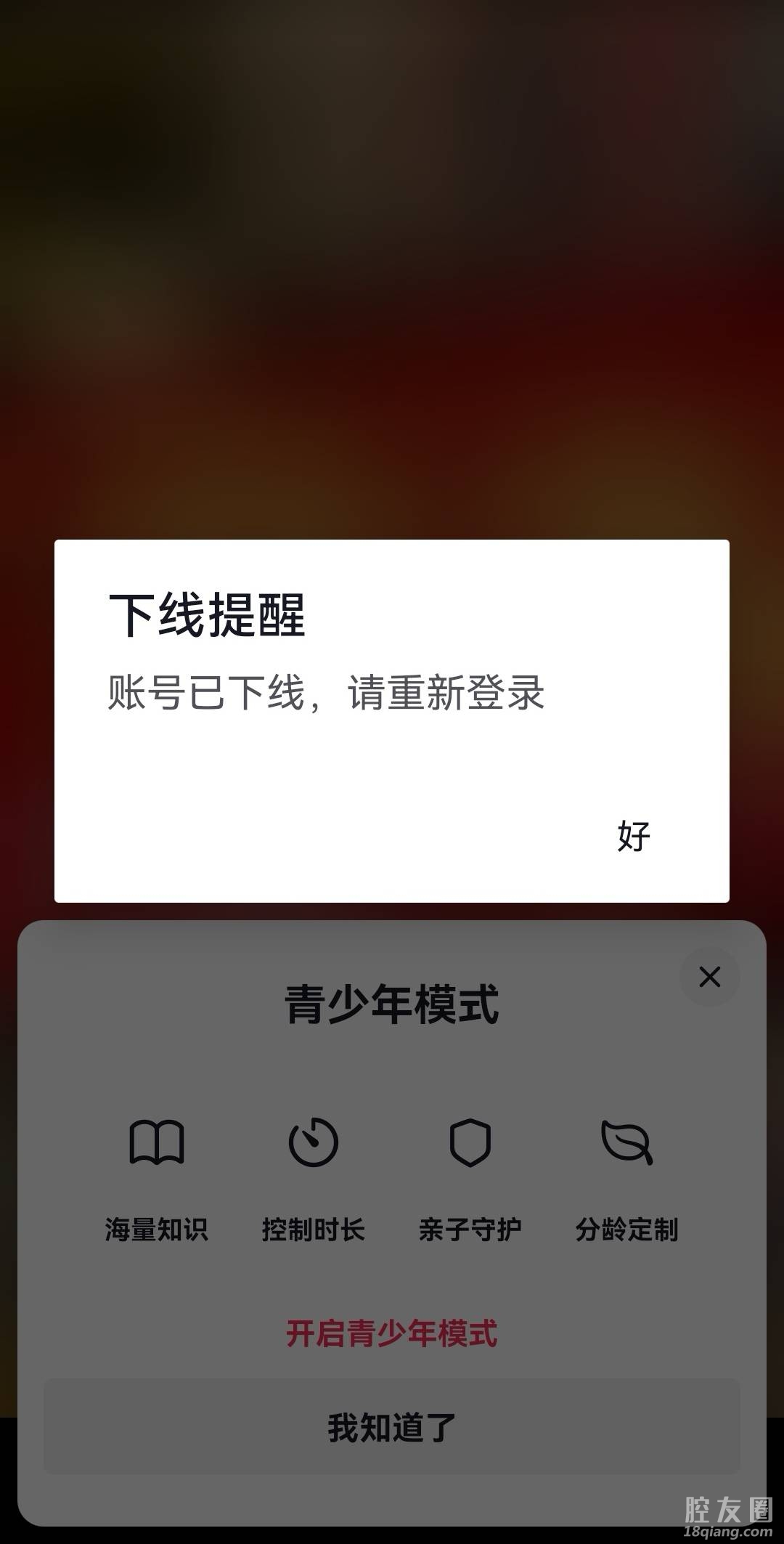This screenshot has width=784, height=1544.
Task: Close the 青少年模式 panel
Action: [x=709, y=977]
